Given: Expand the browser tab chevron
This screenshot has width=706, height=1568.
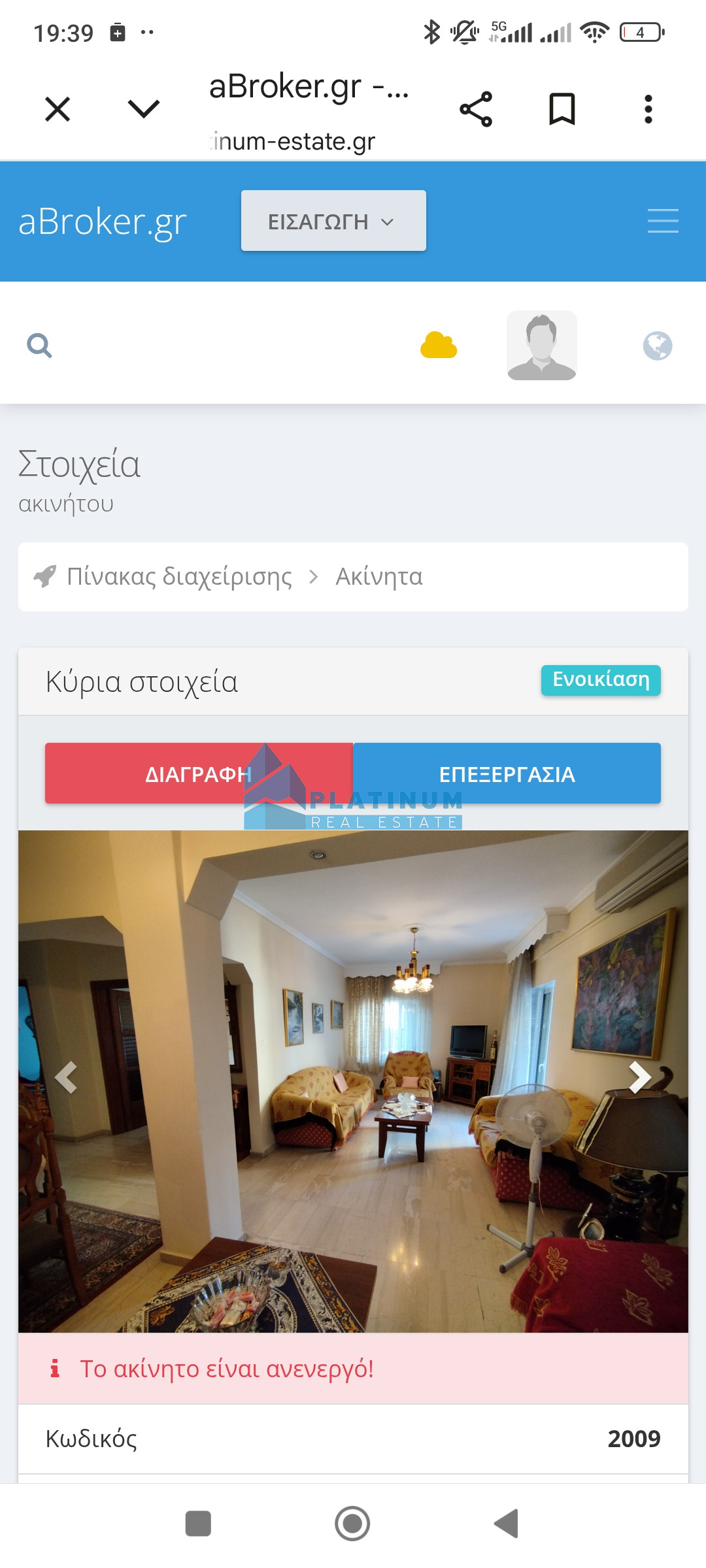Looking at the screenshot, I should click(144, 109).
